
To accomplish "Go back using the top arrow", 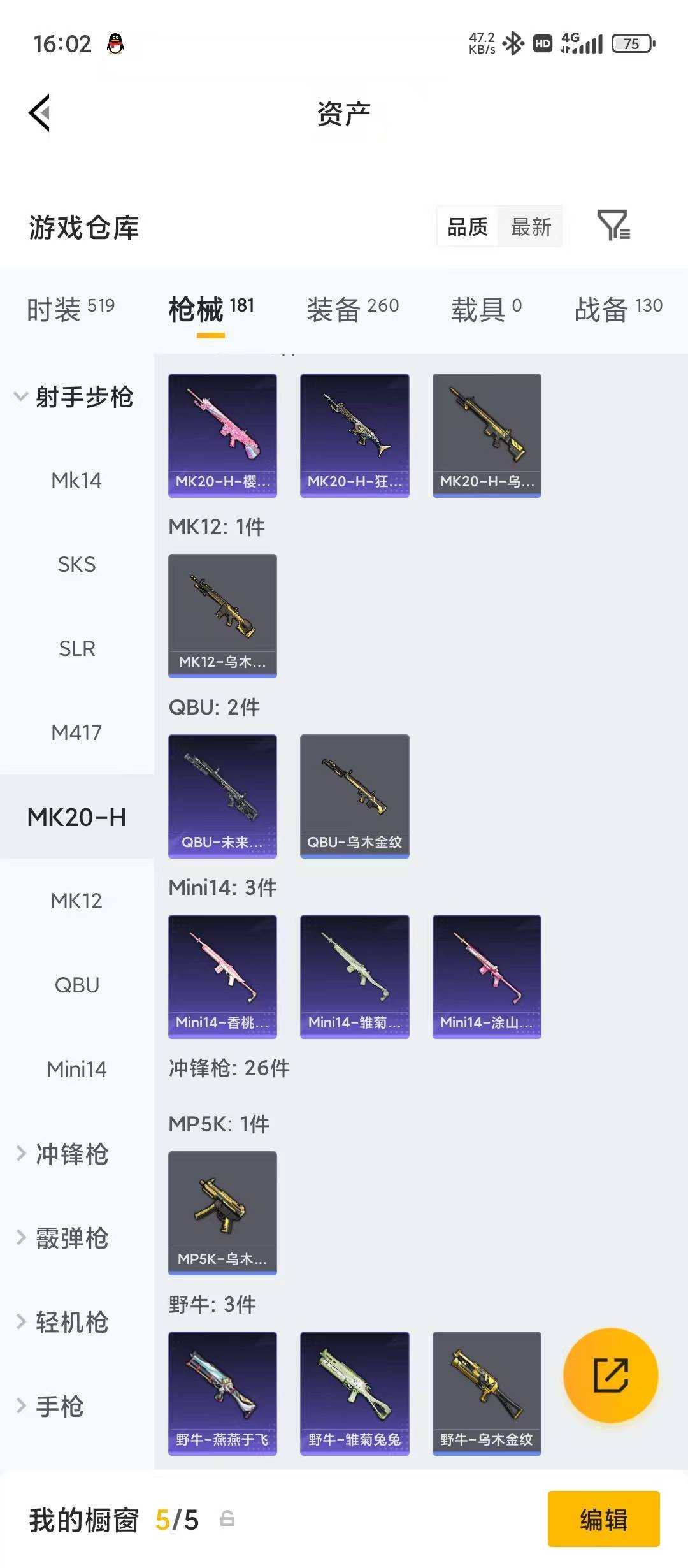I will (39, 113).
